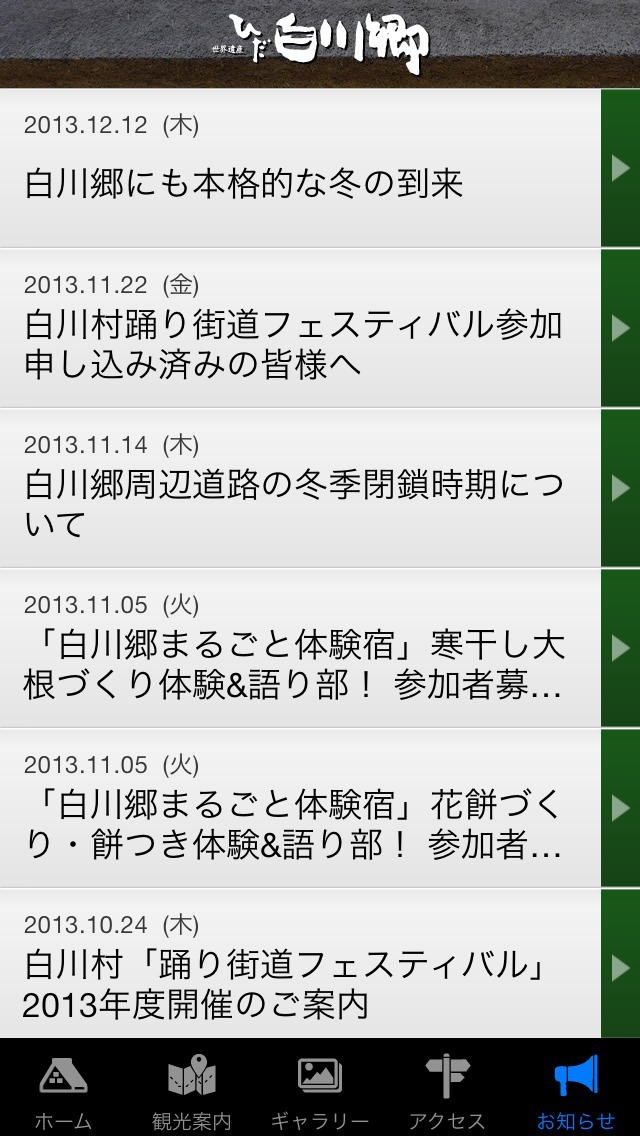
Task: Open the 2013.10.24 踊り街道フェスティバル開催 notice
Action: point(320,964)
